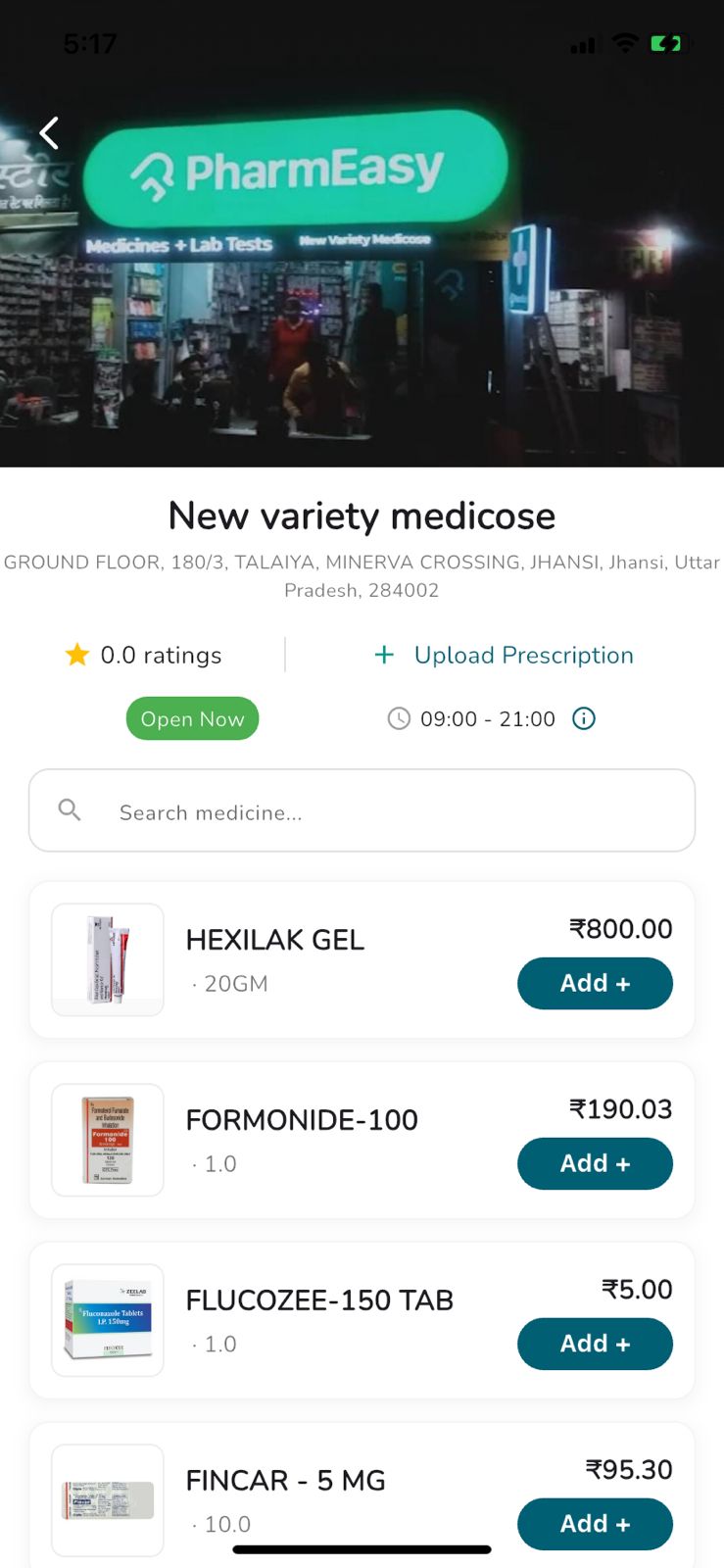Add FLUCOZEE-150 TAB to cart
724x1568 pixels.
pyautogui.click(x=595, y=1344)
